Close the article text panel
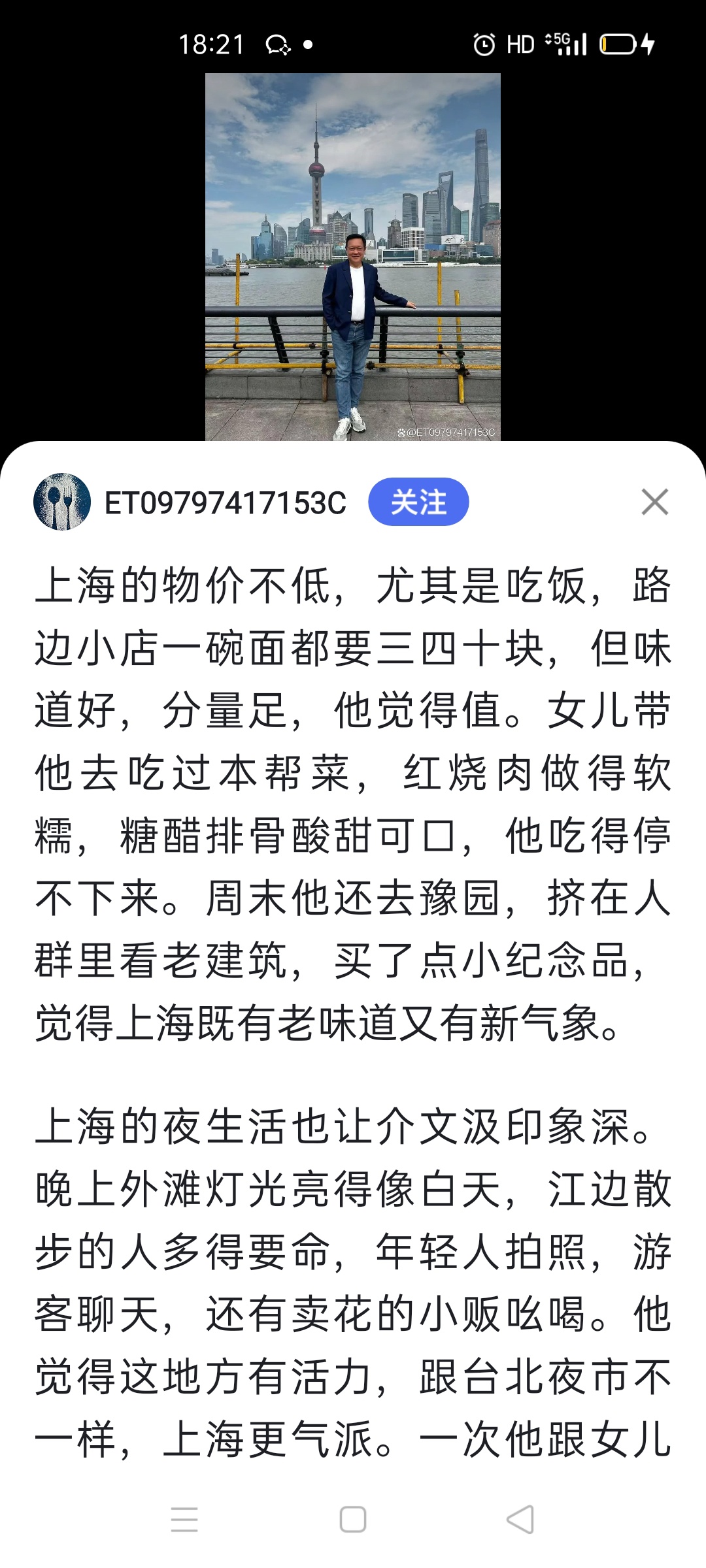This screenshot has width=706, height=1568. (x=654, y=502)
